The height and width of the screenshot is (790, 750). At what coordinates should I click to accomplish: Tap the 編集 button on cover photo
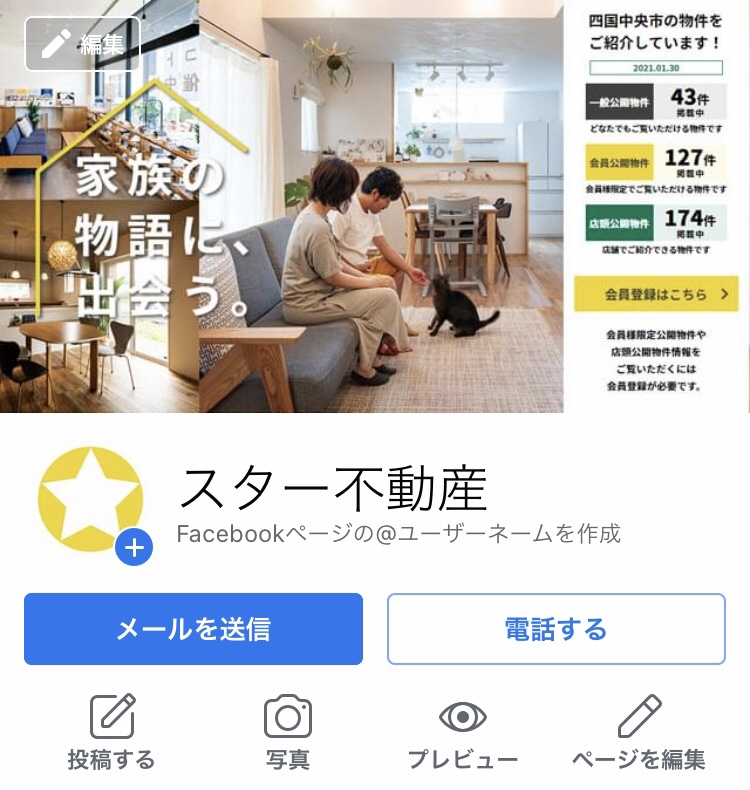pyautogui.click(x=83, y=44)
